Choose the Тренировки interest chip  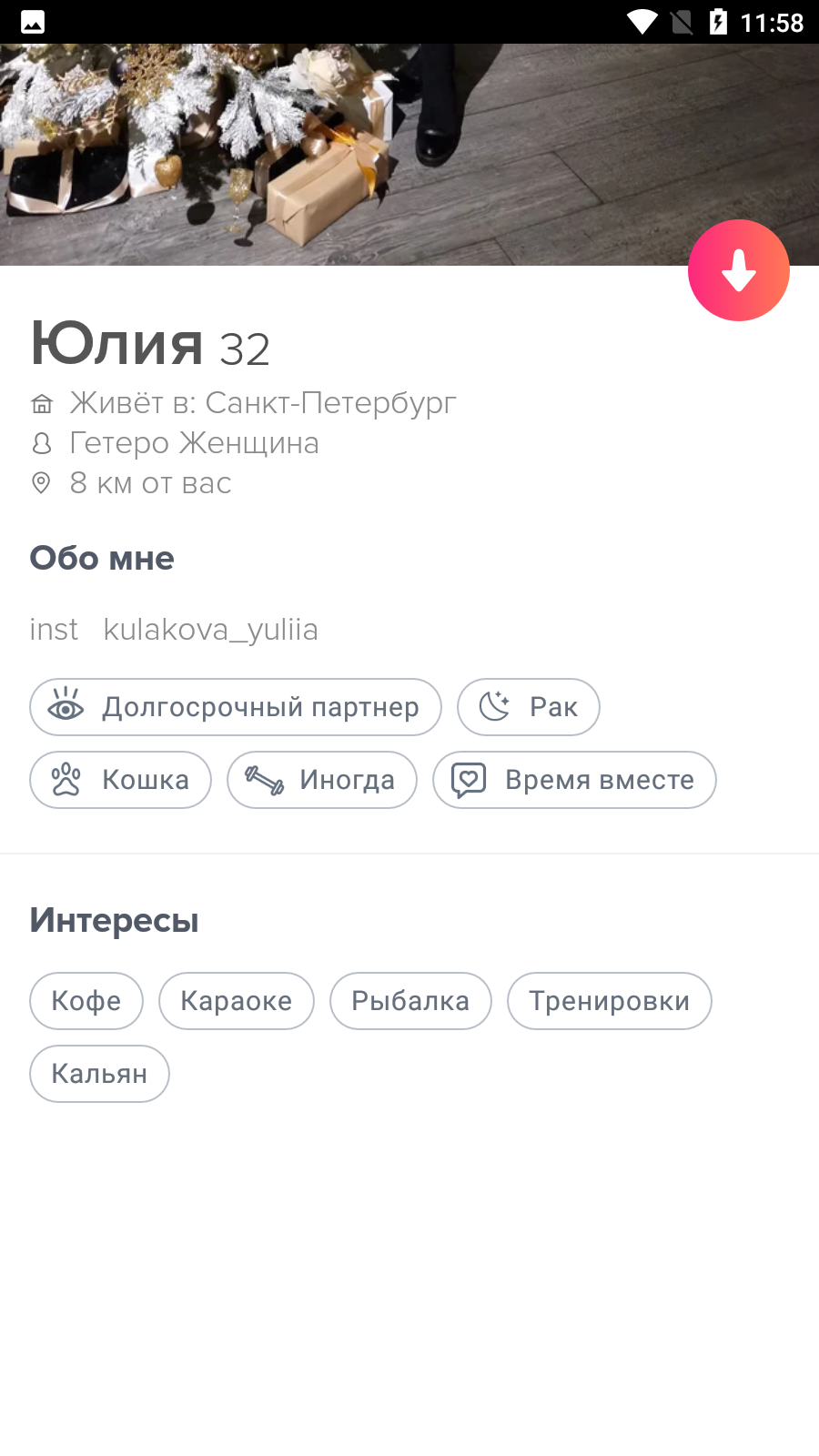610,1001
